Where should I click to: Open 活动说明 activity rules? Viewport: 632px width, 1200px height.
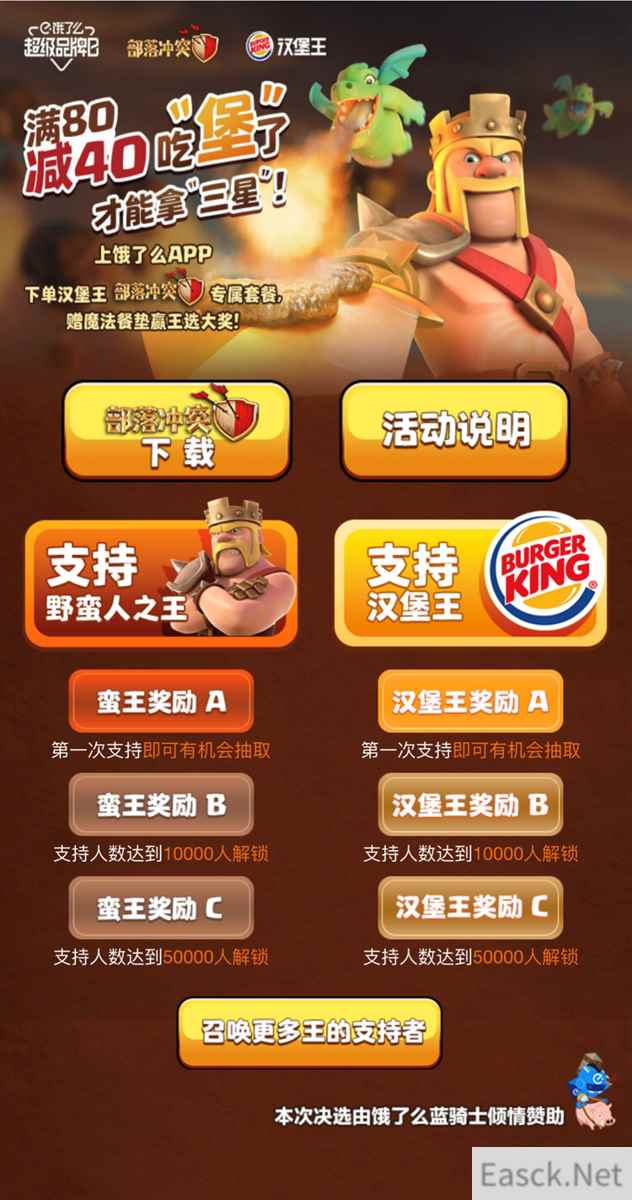tap(455, 430)
